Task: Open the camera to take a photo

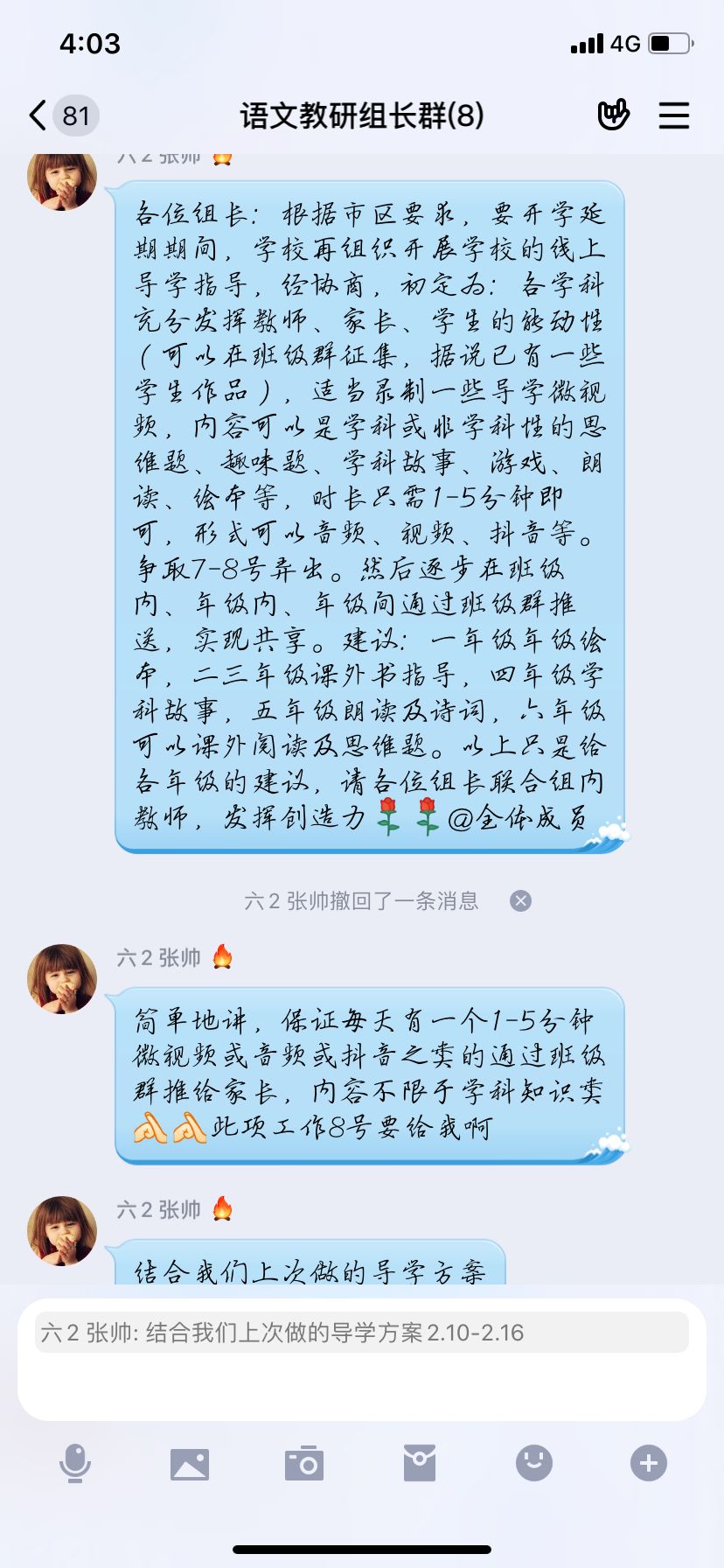Action: tap(304, 1463)
